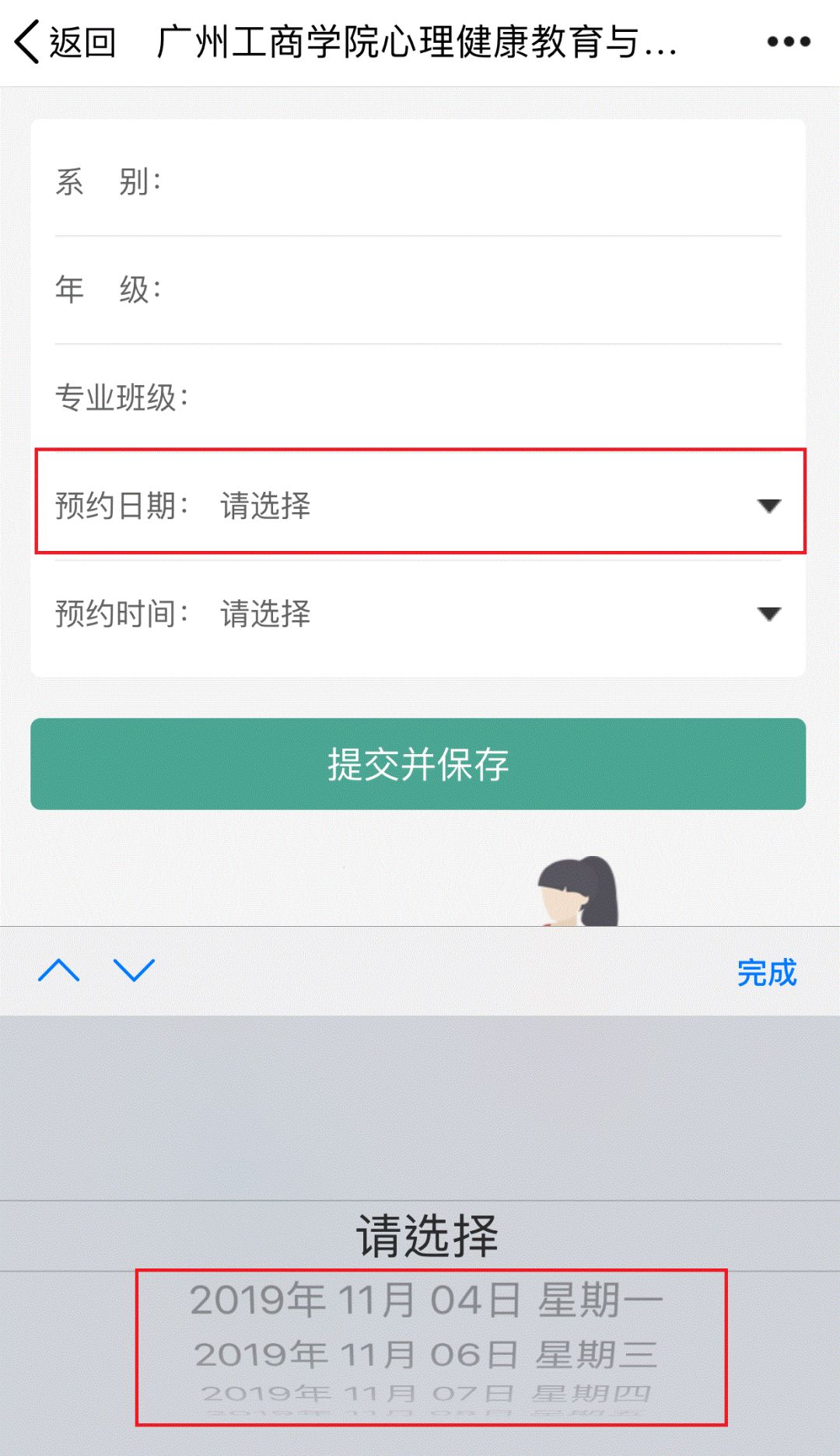
Task: Submit form with 提交并保存
Action: (x=418, y=764)
